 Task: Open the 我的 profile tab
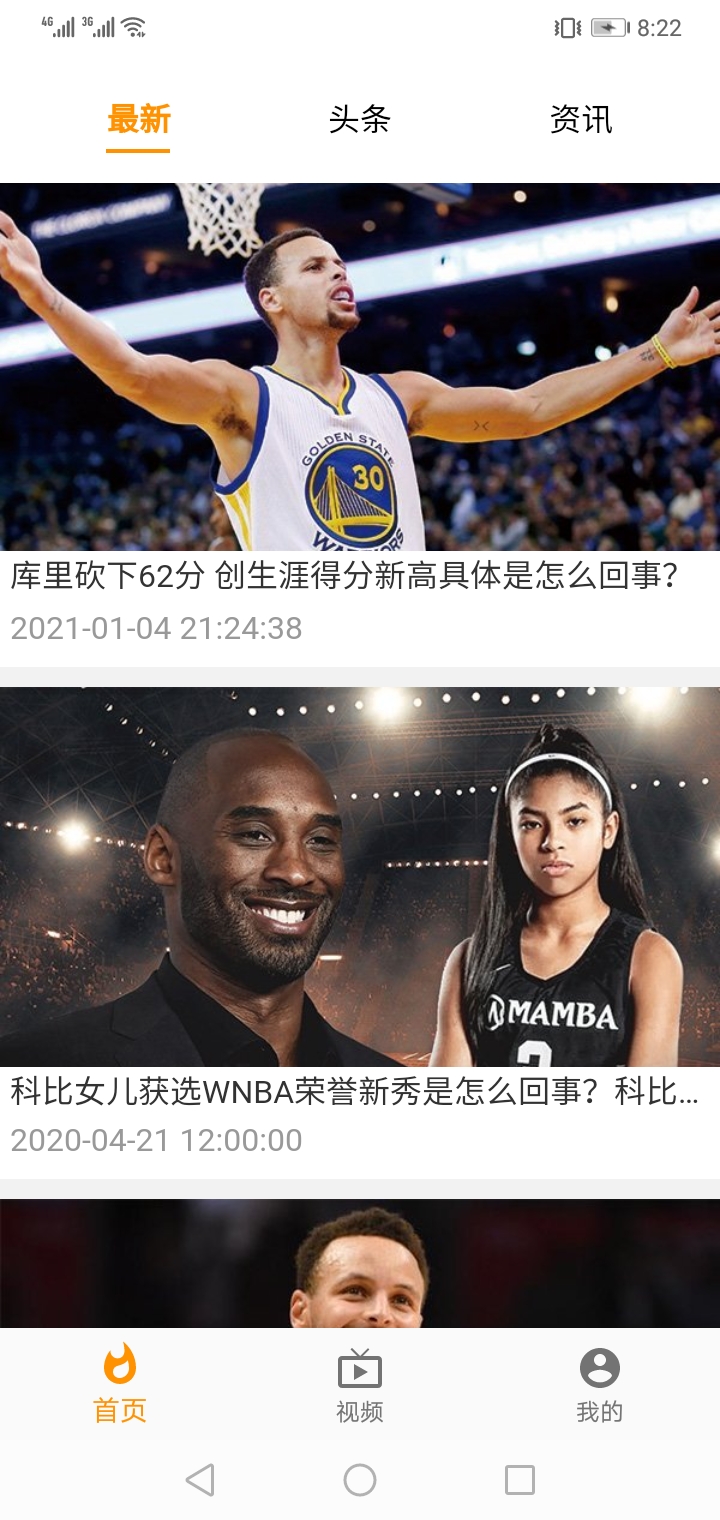coord(599,1385)
